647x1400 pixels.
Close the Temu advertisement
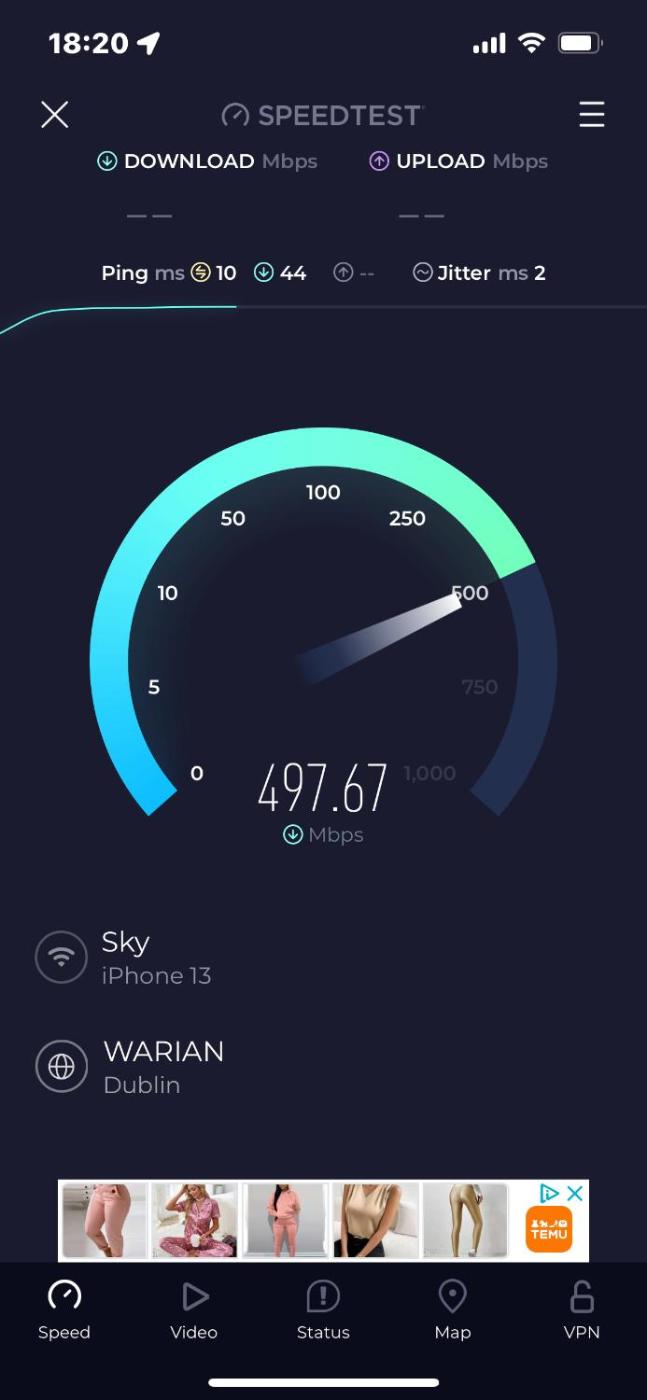pos(575,1193)
